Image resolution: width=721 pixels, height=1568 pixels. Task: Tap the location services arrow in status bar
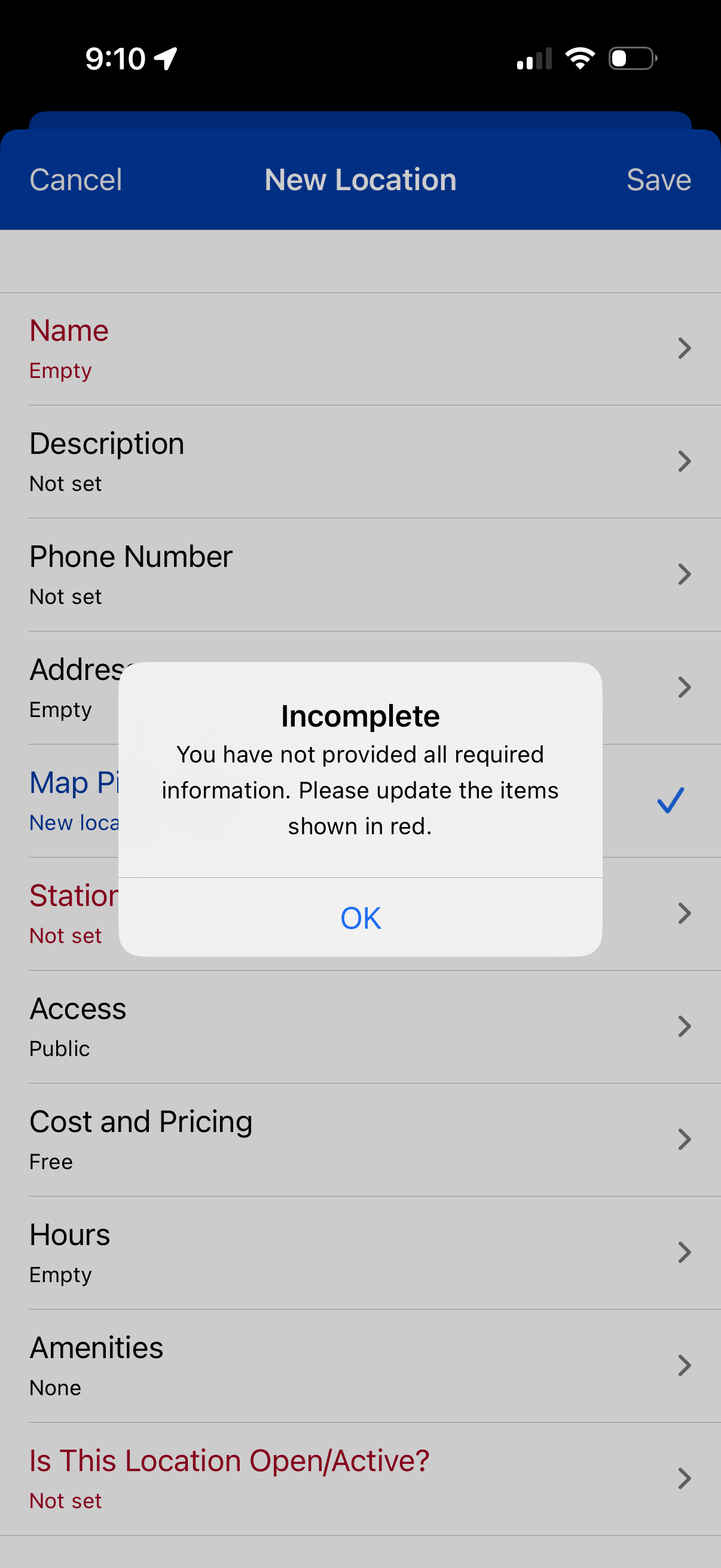point(166,58)
